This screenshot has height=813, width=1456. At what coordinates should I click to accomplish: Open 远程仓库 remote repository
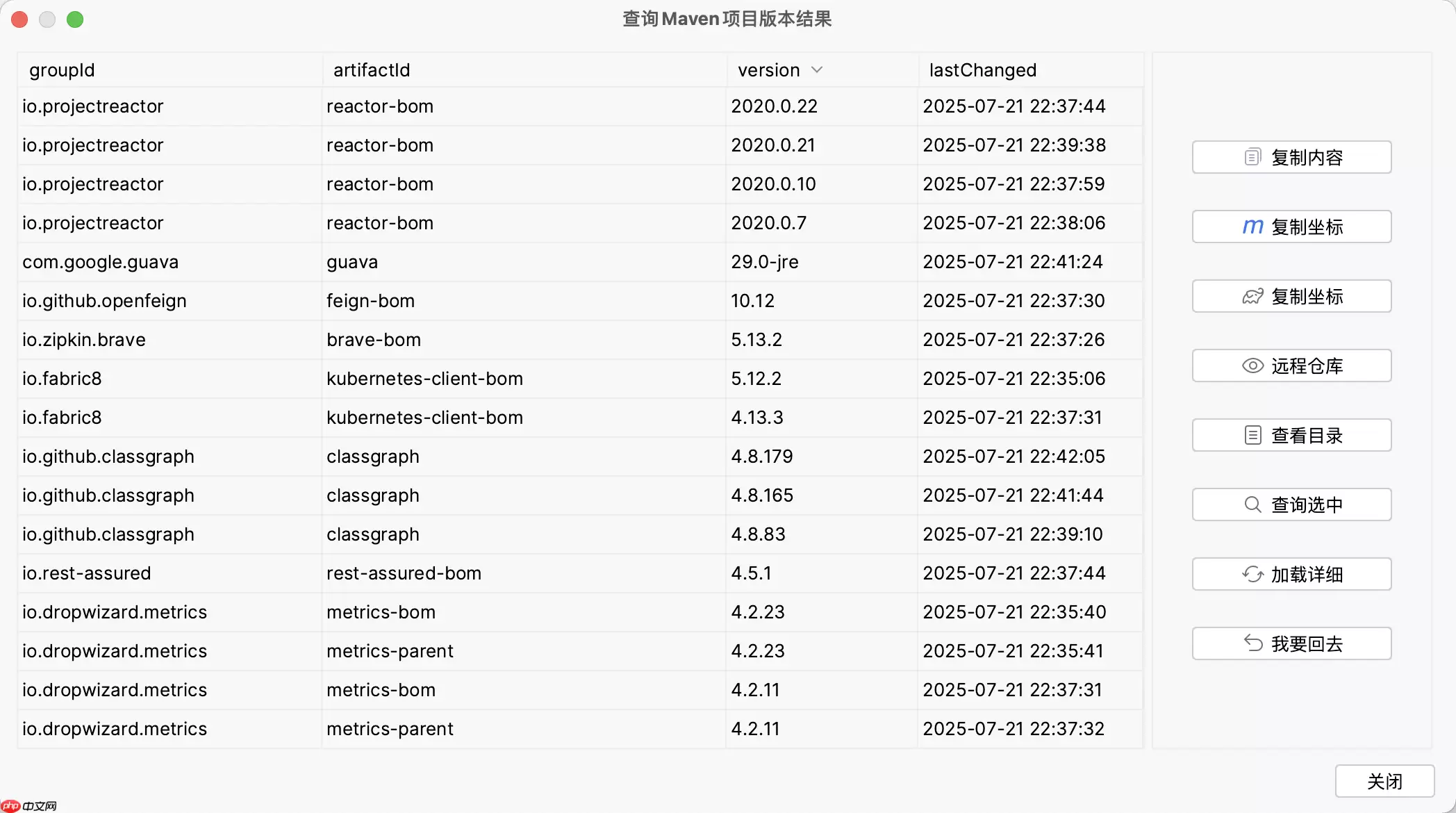(x=1291, y=366)
